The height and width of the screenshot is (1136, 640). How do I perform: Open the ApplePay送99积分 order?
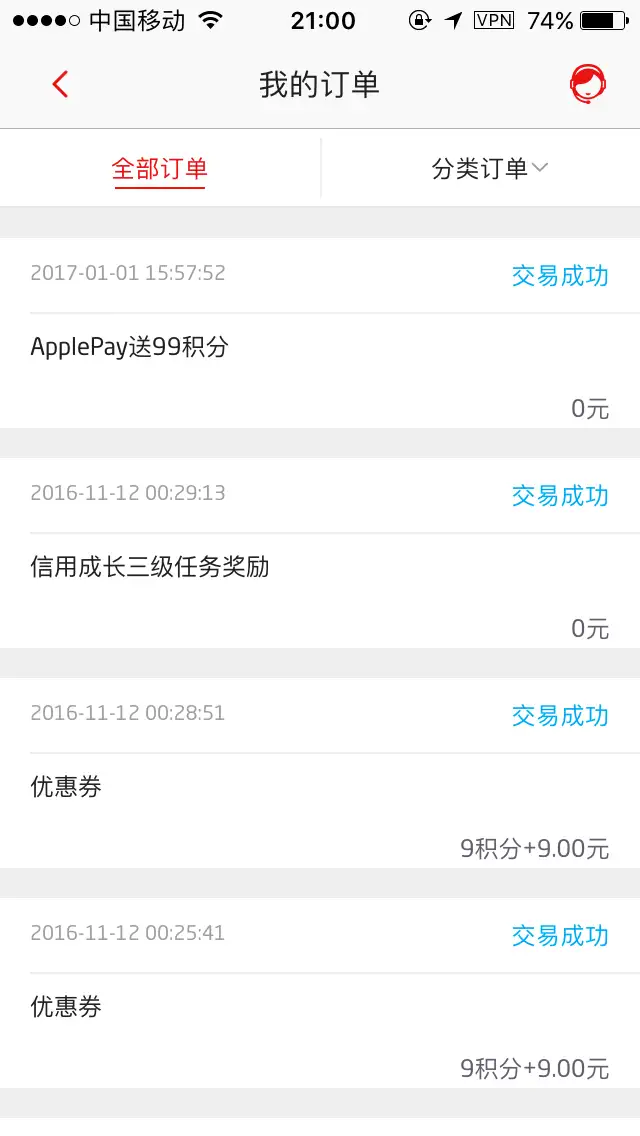coord(320,333)
